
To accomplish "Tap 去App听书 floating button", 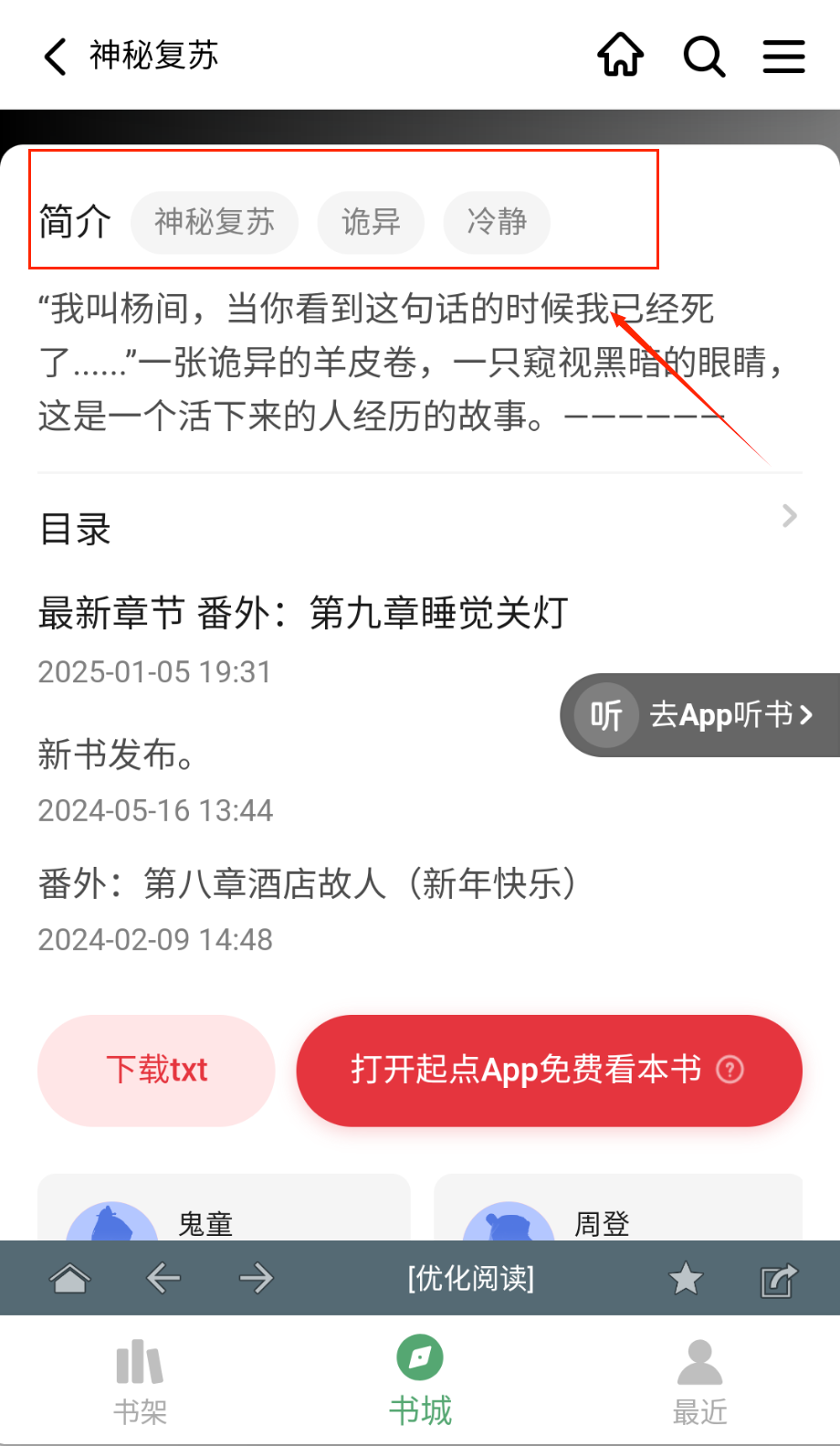I will click(700, 715).
